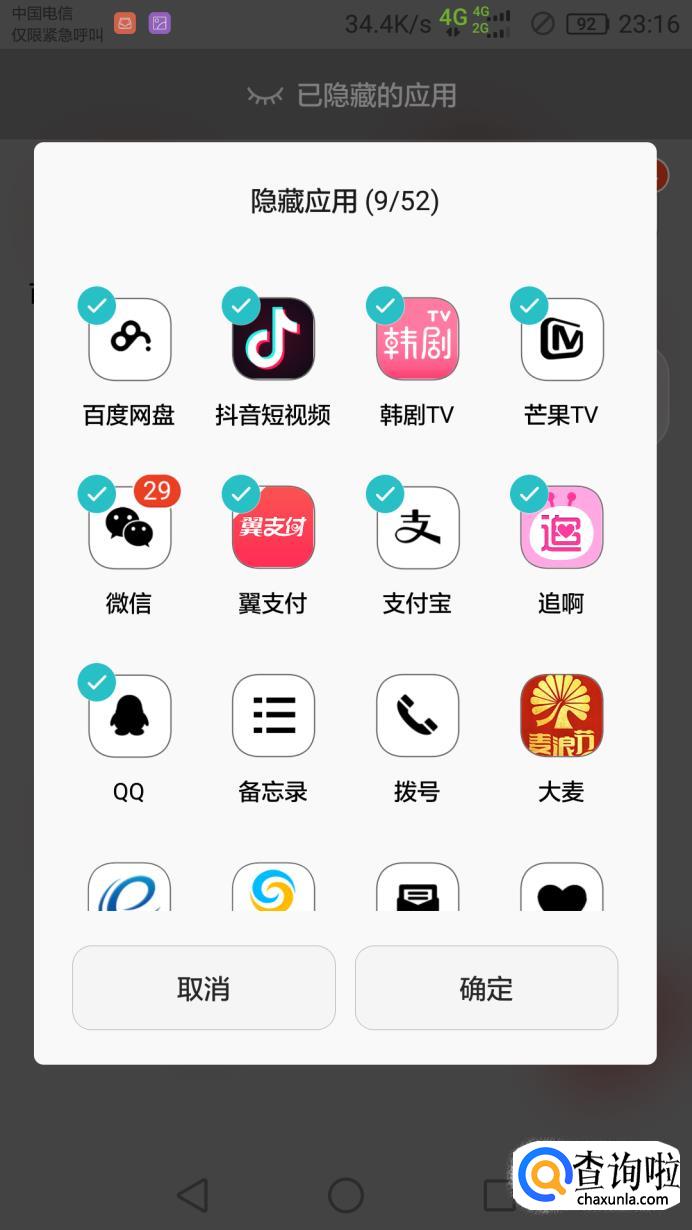Viewport: 692px width, 1230px height.
Task: Confirm selection with 确定 button
Action: coord(486,988)
